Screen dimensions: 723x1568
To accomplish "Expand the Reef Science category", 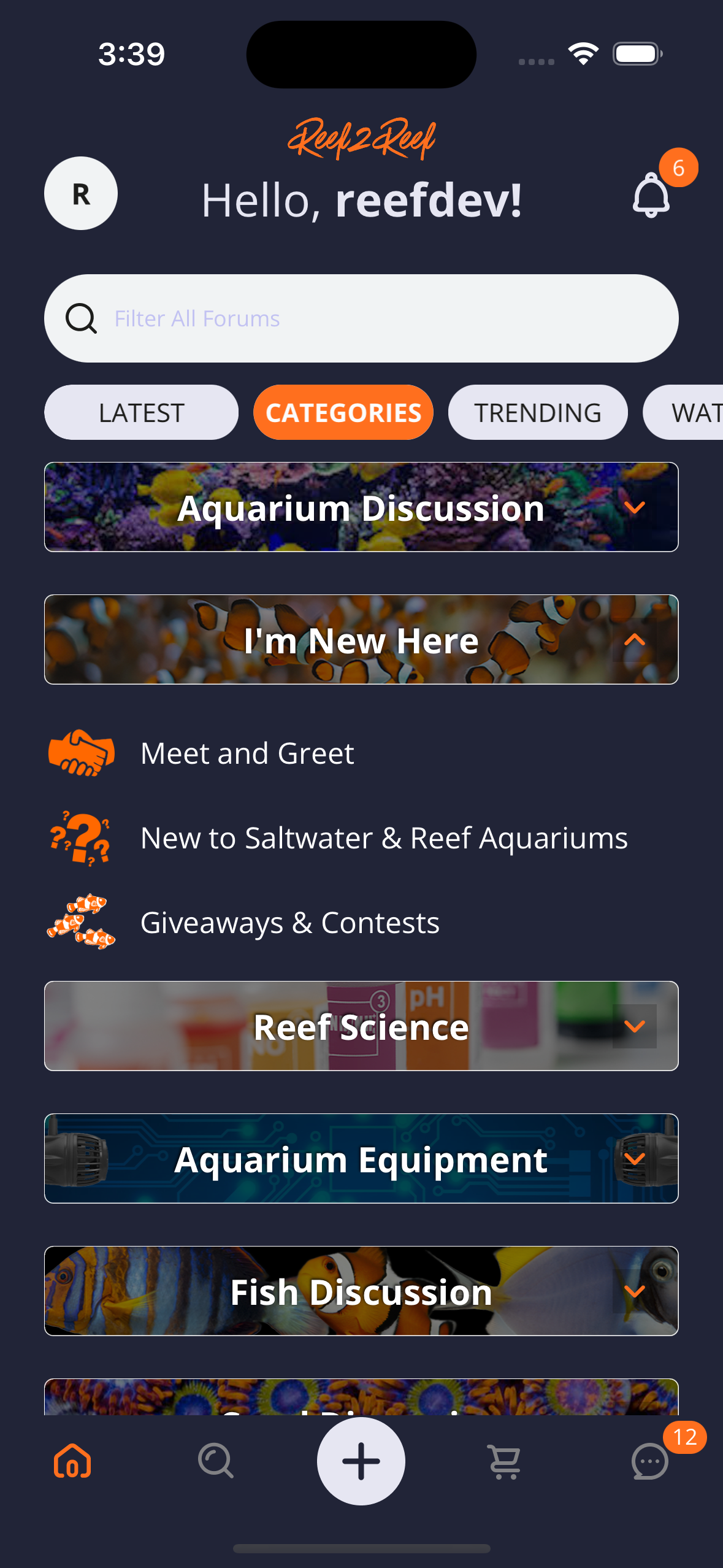I will click(361, 1026).
